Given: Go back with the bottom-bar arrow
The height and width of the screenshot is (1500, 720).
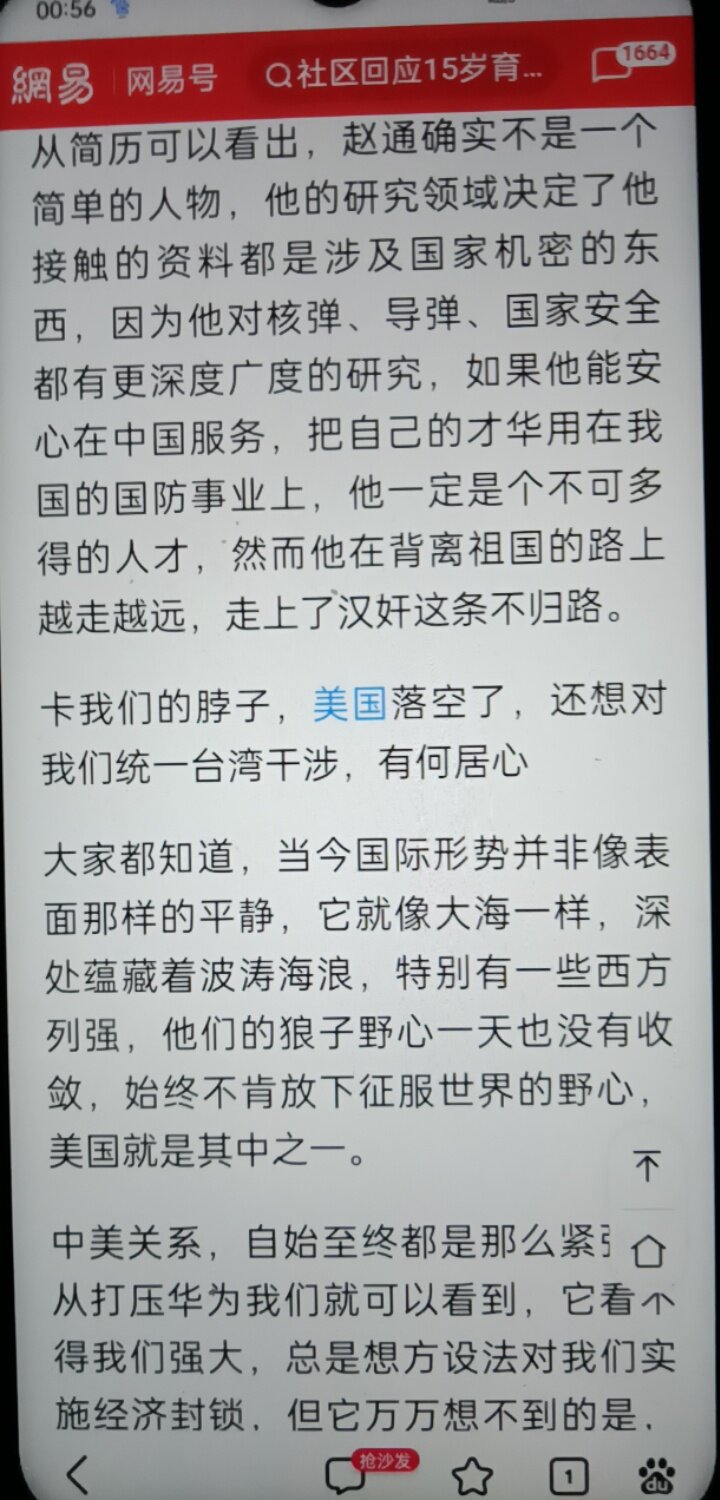Looking at the screenshot, I should click(x=77, y=1473).
